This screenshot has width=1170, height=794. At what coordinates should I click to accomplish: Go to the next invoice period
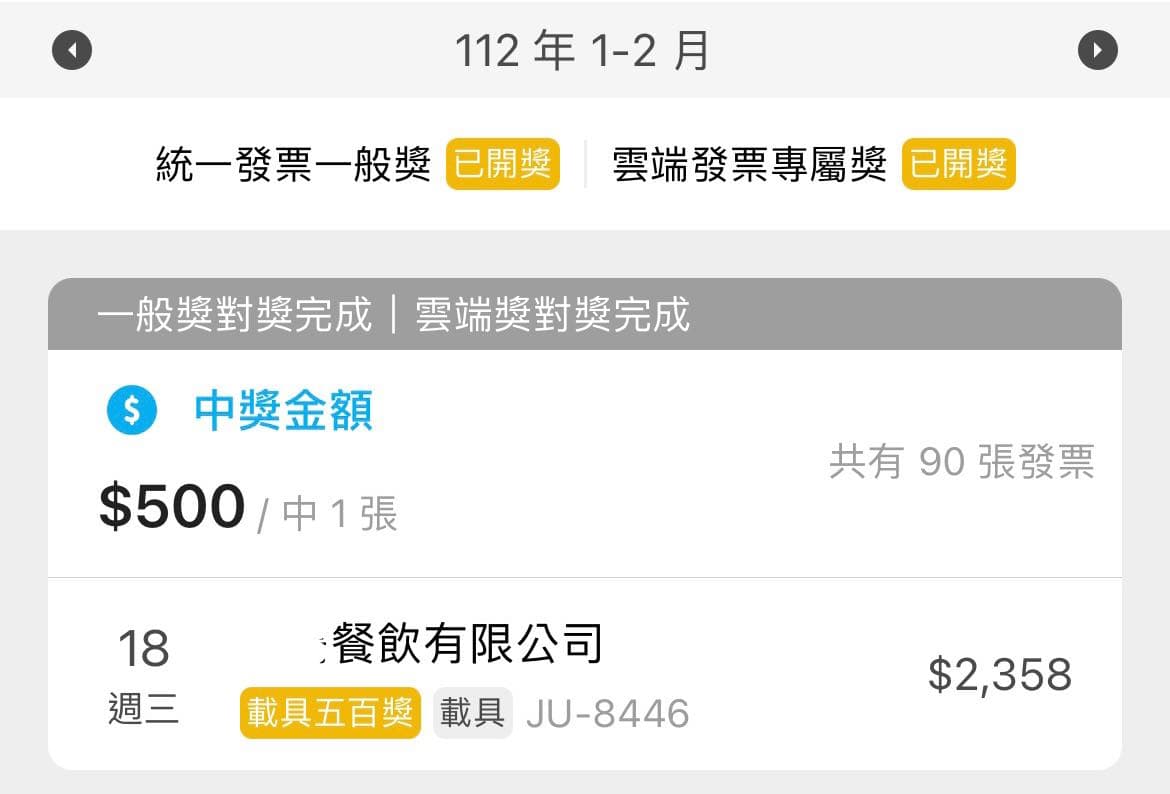pos(1098,50)
